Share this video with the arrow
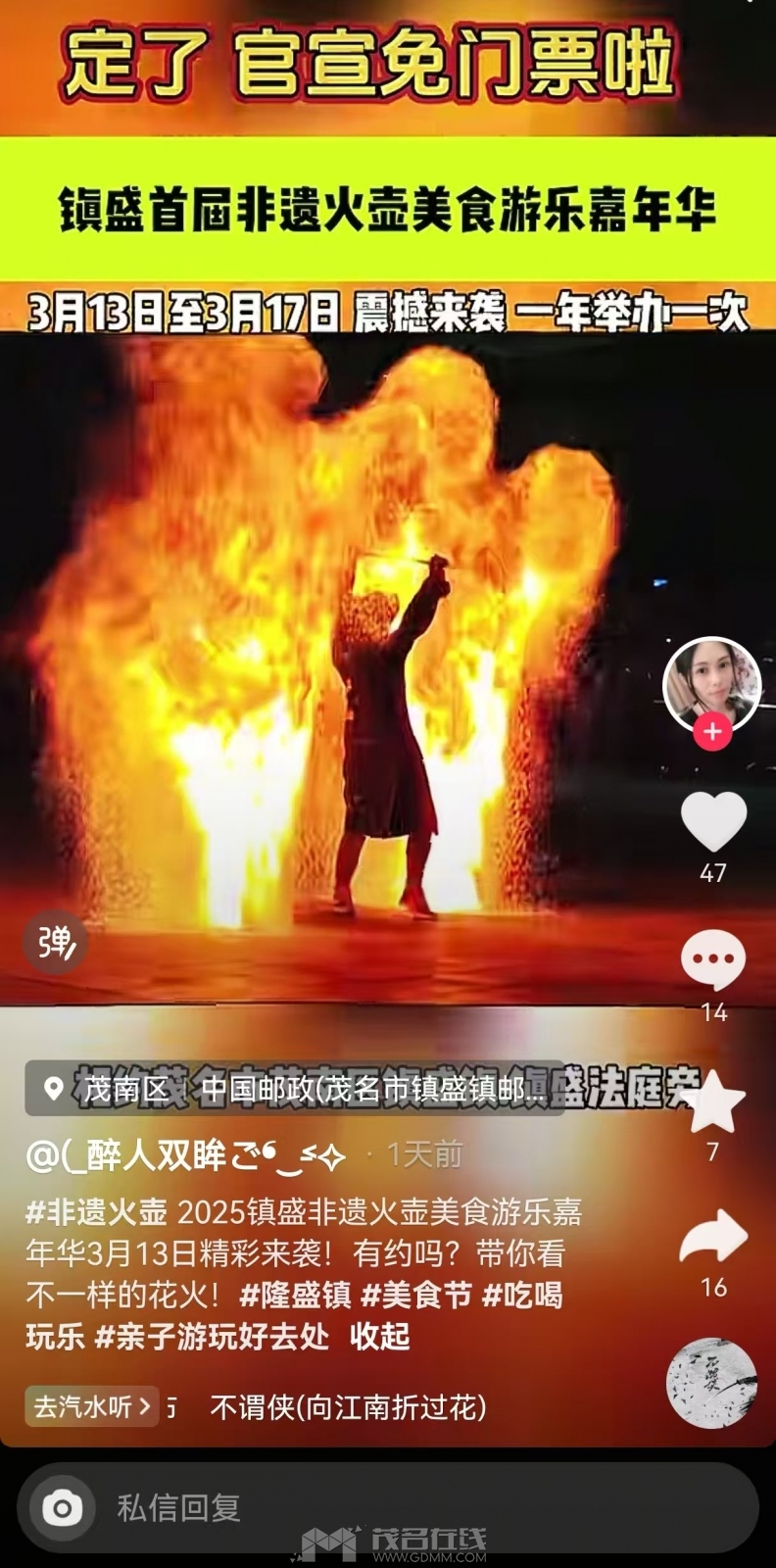The width and height of the screenshot is (776, 1568). pos(713,1238)
